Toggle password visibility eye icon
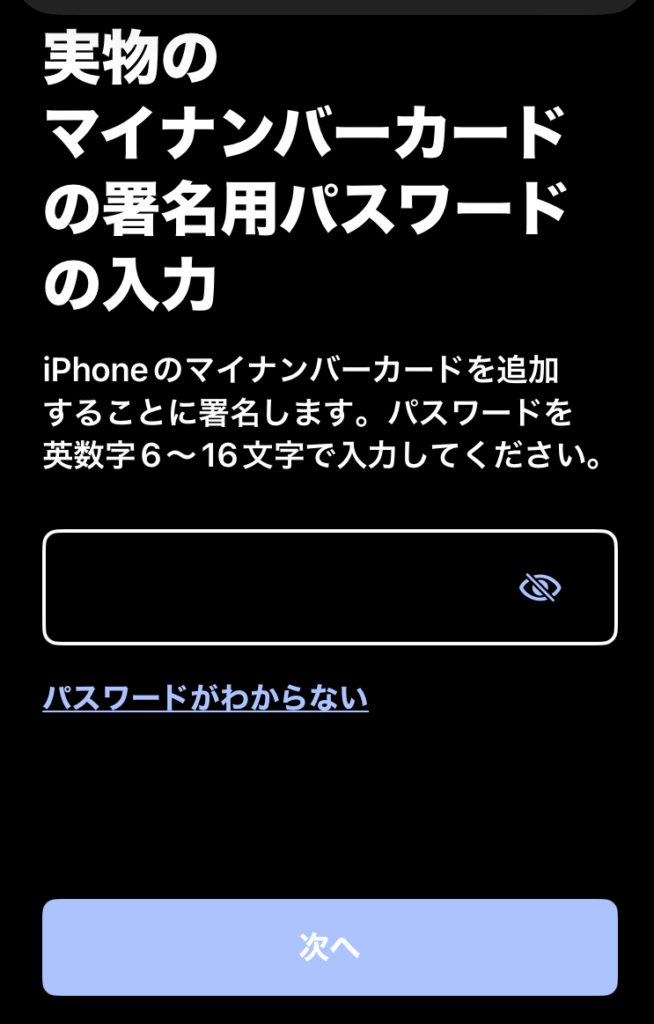This screenshot has width=654, height=1024. coord(540,588)
